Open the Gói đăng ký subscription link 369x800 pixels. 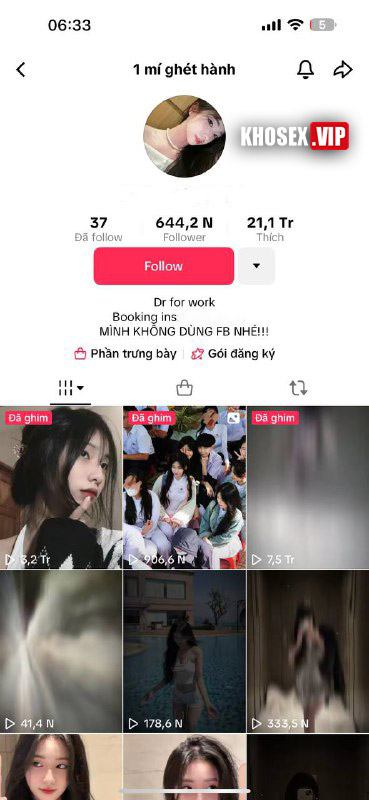[x=233, y=354]
